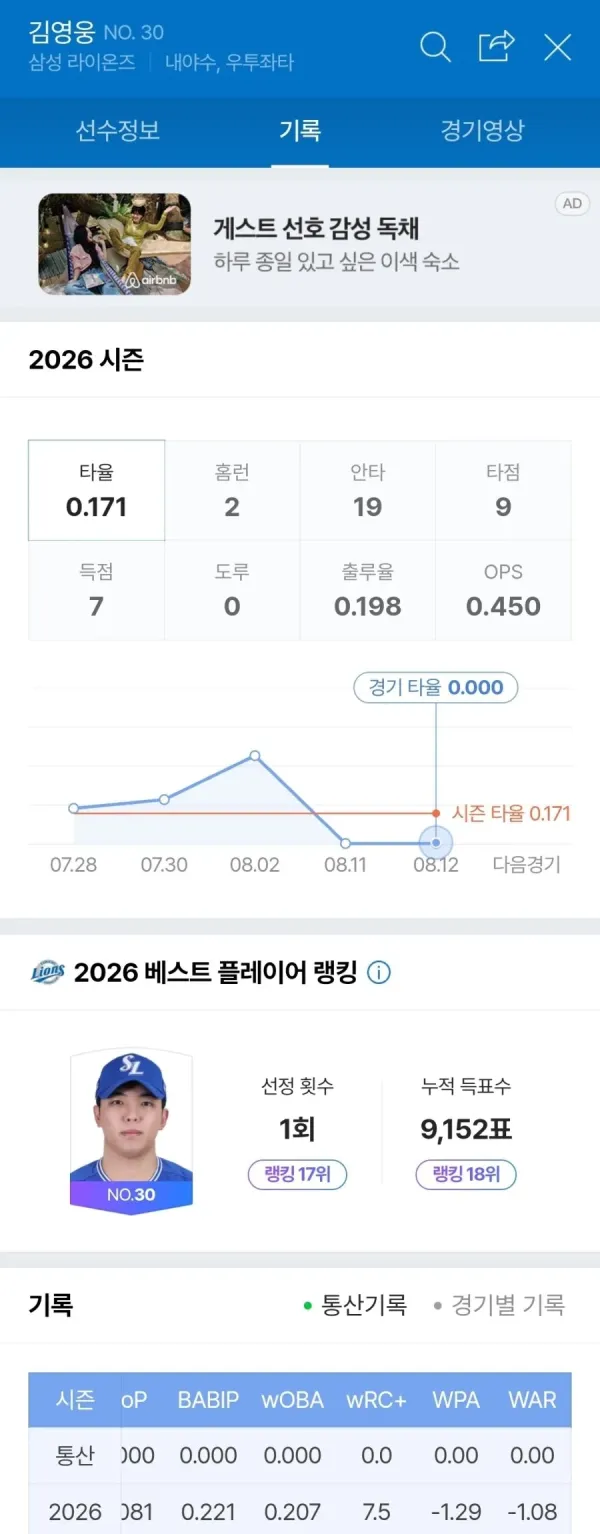Image resolution: width=600 pixels, height=1534 pixels.
Task: Tap the 08.02 point on the chart
Action: [x=255, y=756]
